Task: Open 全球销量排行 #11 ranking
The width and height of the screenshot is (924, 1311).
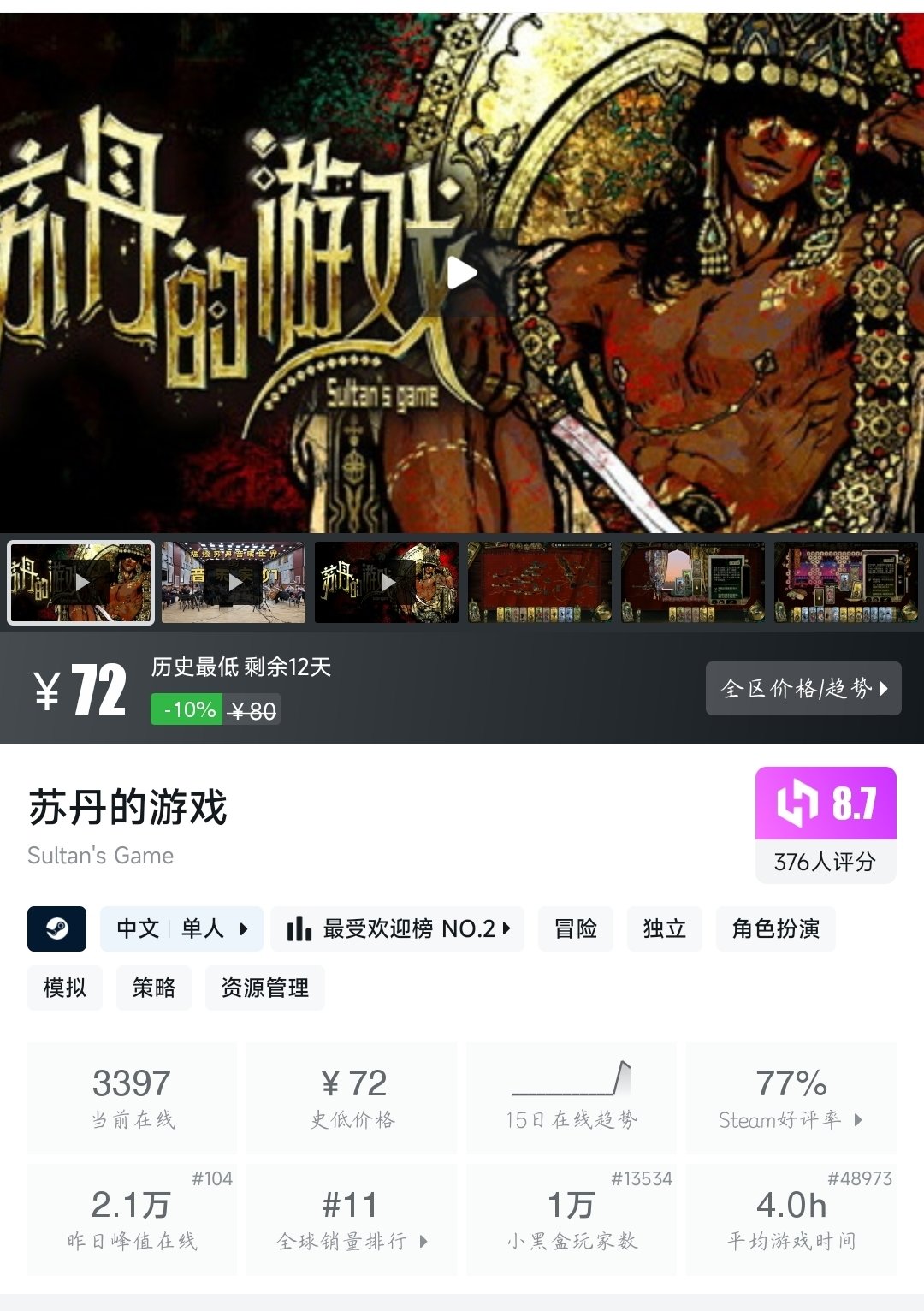Action: coord(352,1219)
